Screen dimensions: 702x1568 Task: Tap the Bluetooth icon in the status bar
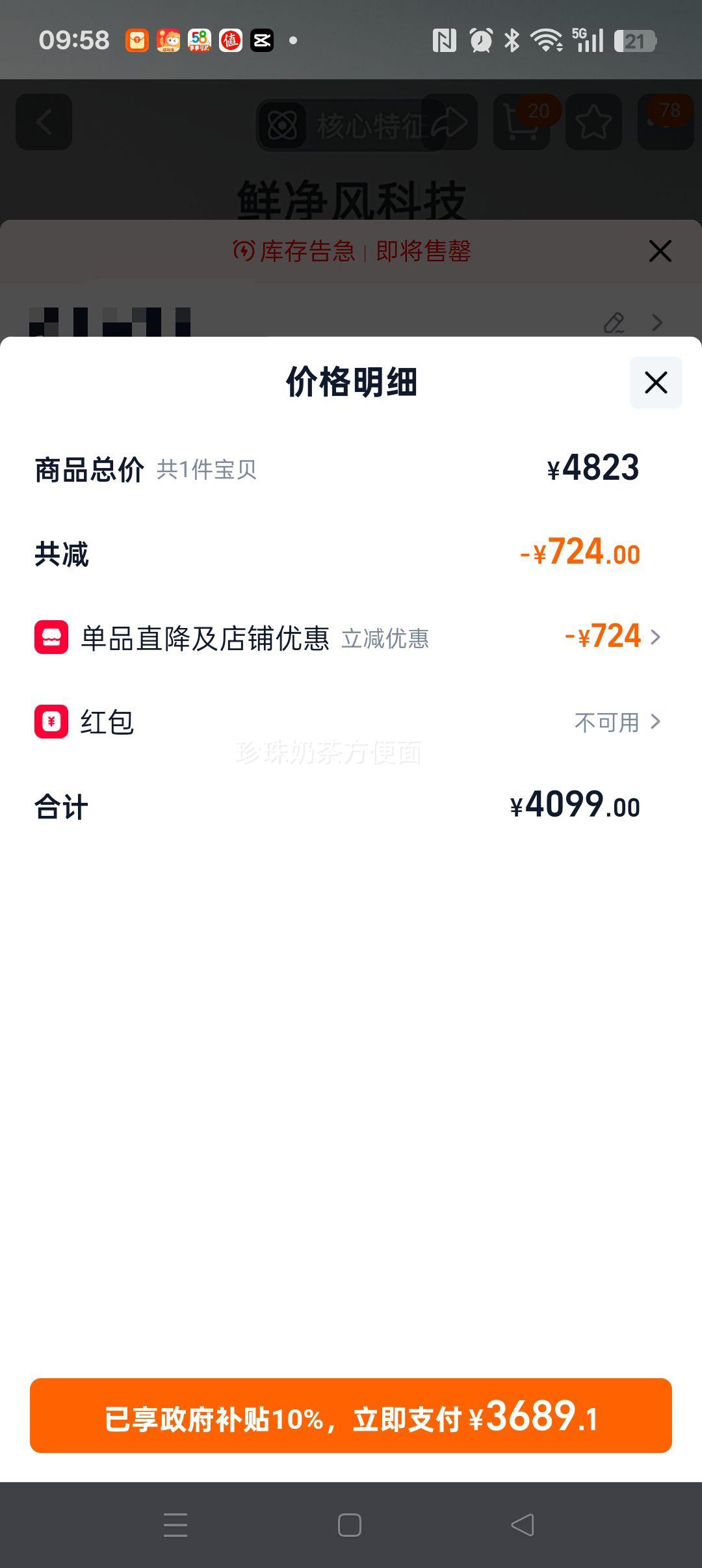point(511,40)
